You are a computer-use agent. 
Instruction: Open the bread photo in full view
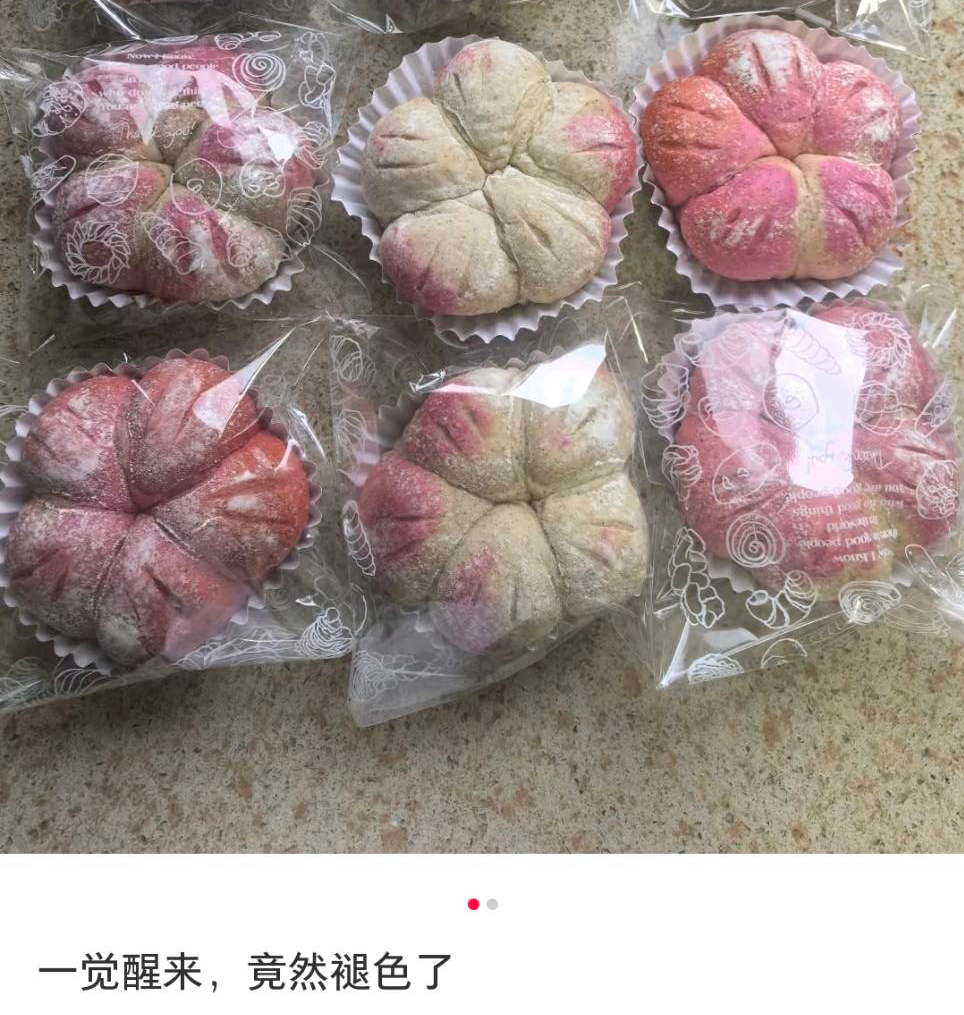(482, 425)
